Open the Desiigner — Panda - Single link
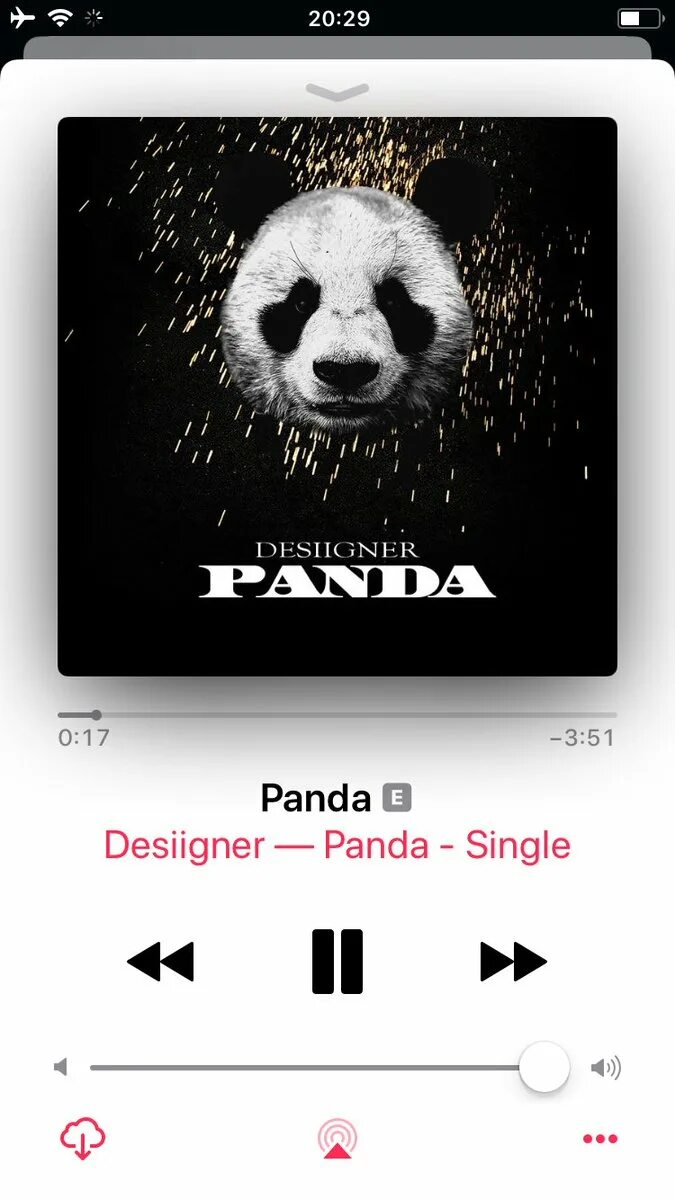The height and width of the screenshot is (1200, 675). [337, 846]
